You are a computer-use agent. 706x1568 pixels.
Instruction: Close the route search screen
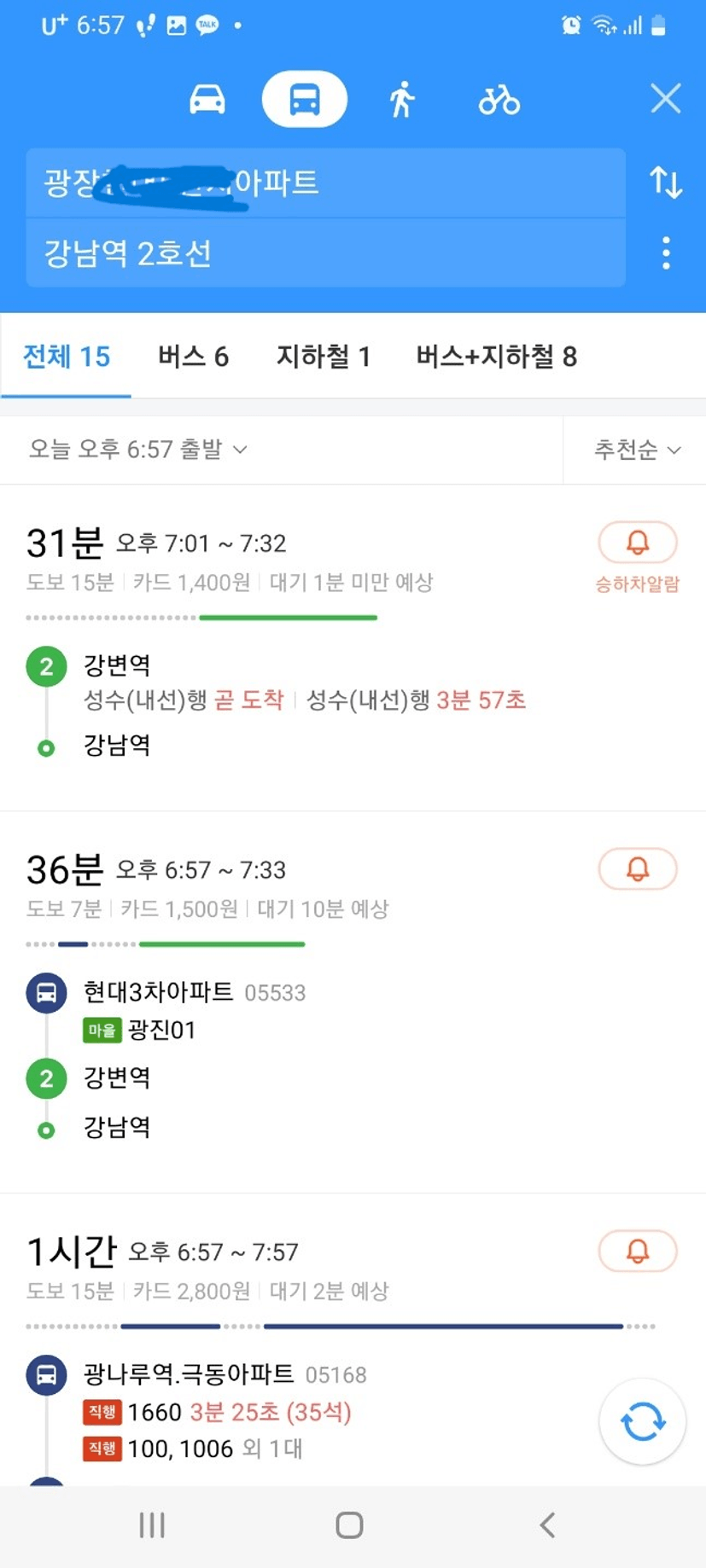666,99
